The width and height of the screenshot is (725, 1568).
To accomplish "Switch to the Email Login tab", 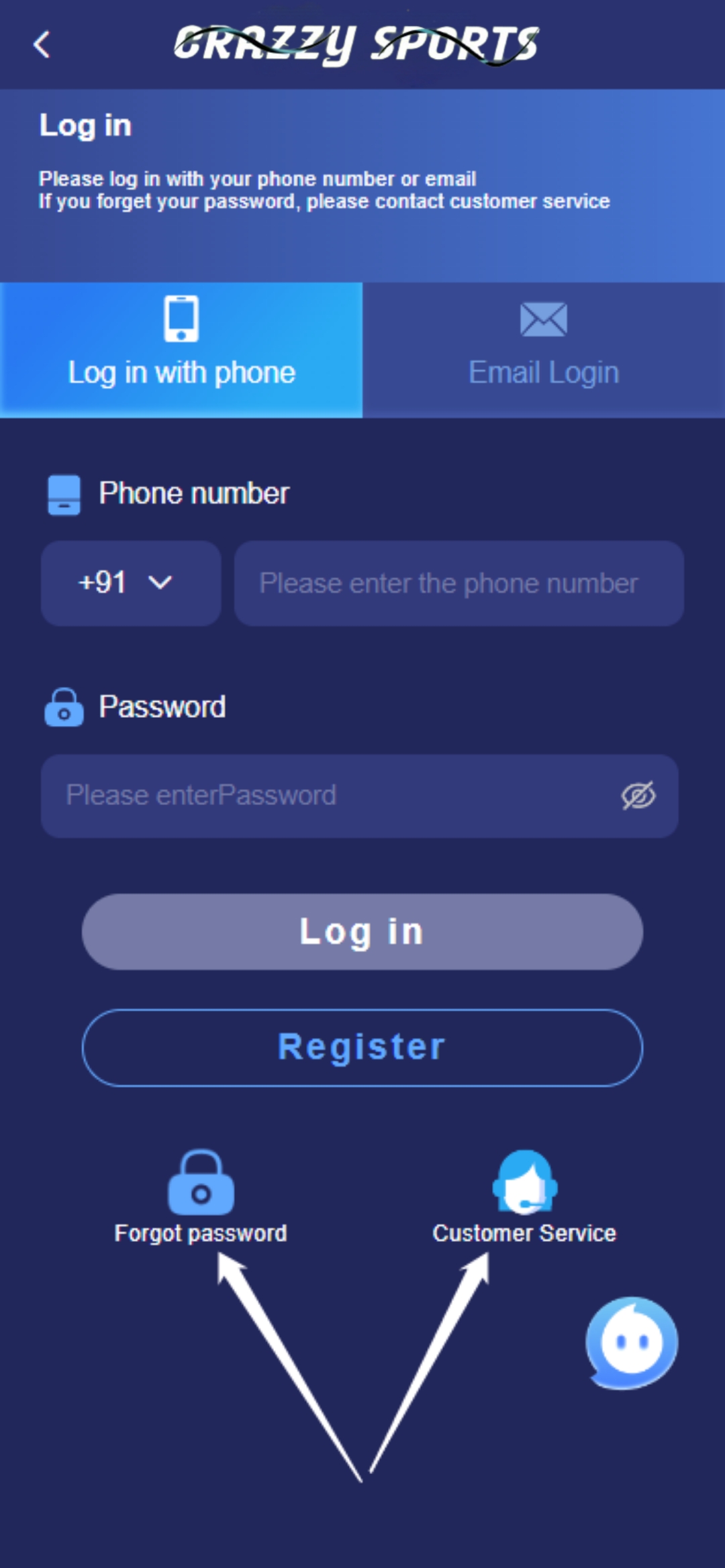I will (543, 350).
